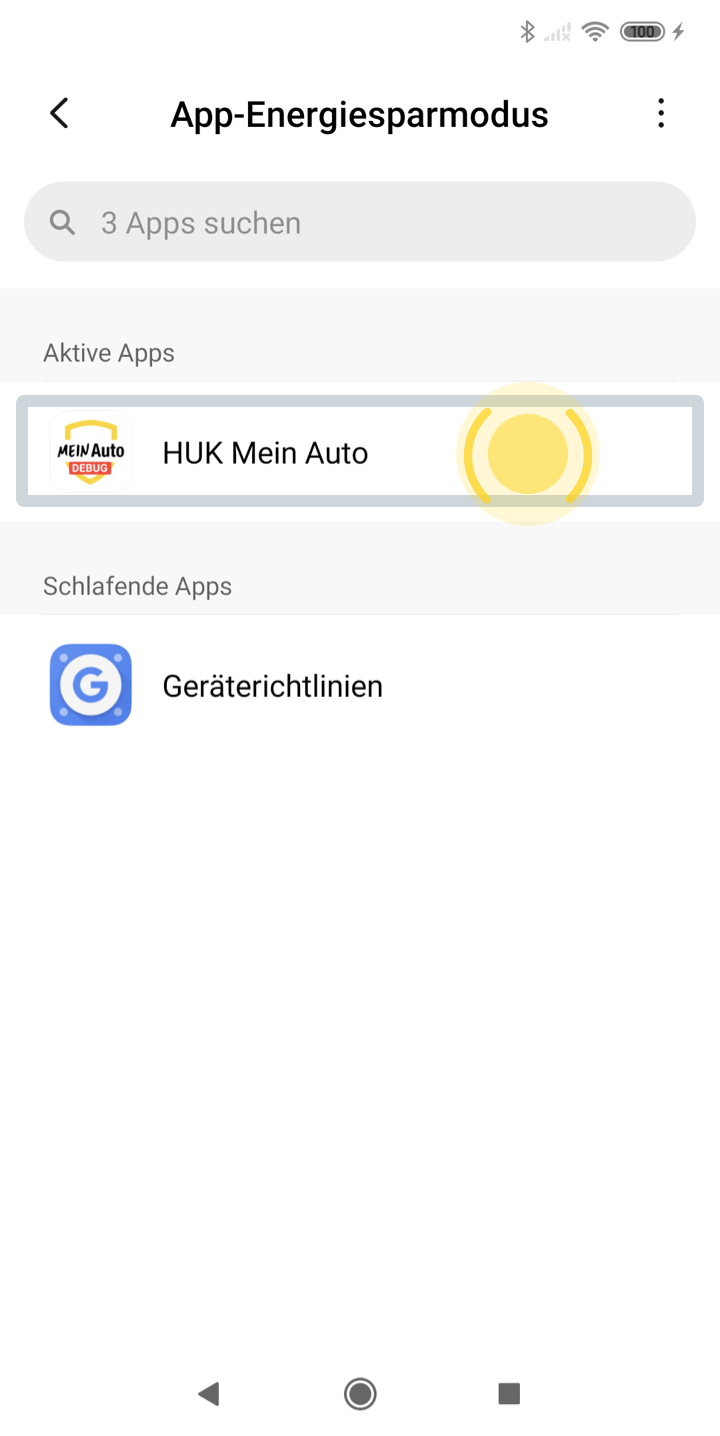This screenshot has width=720, height=1436.
Task: Open Geräterichtlinien energy settings
Action: pyautogui.click(x=360, y=686)
